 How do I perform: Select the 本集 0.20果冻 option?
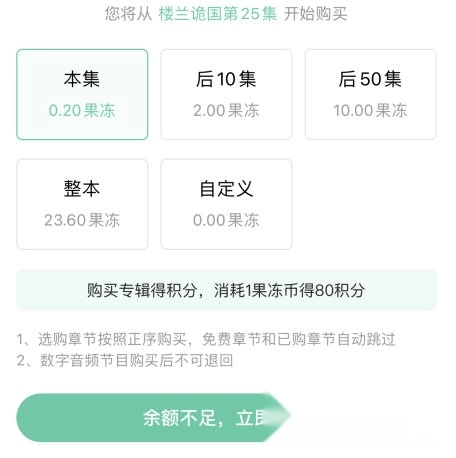coord(82,94)
